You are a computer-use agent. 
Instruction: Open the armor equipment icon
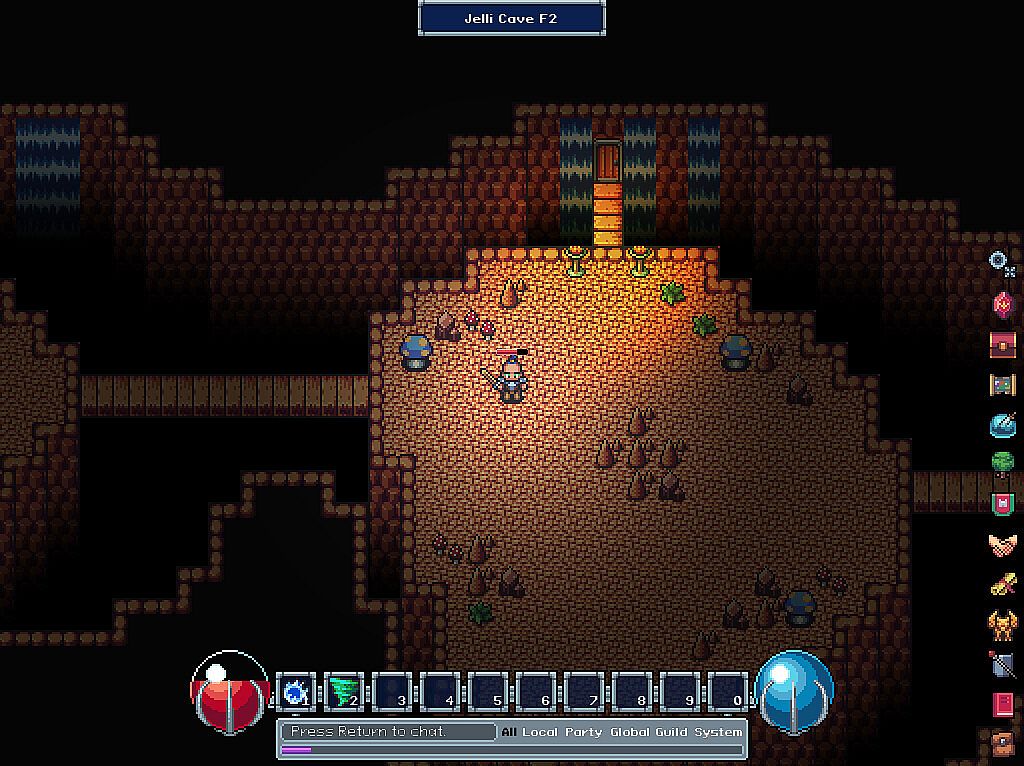[x=1002, y=626]
